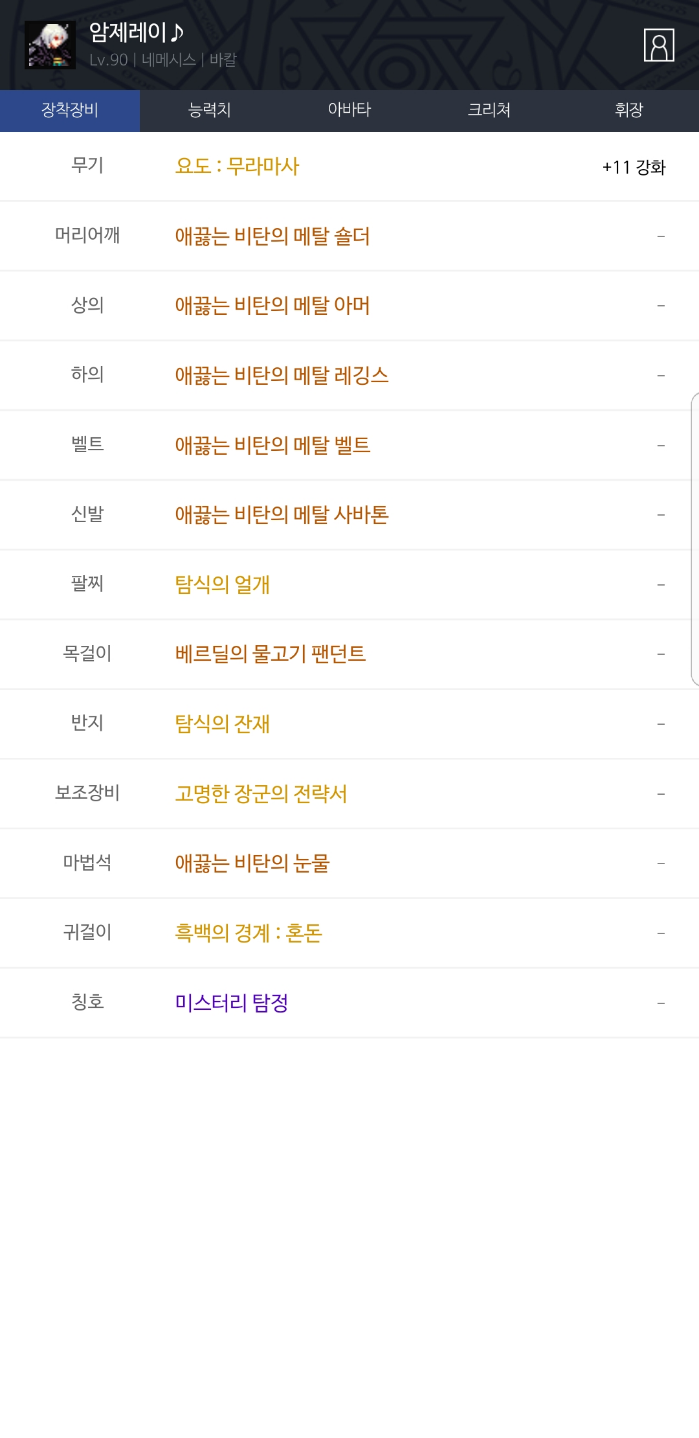Switch to the 능력치 tab
Image resolution: width=699 pixels, height=1438 pixels.
coord(210,111)
